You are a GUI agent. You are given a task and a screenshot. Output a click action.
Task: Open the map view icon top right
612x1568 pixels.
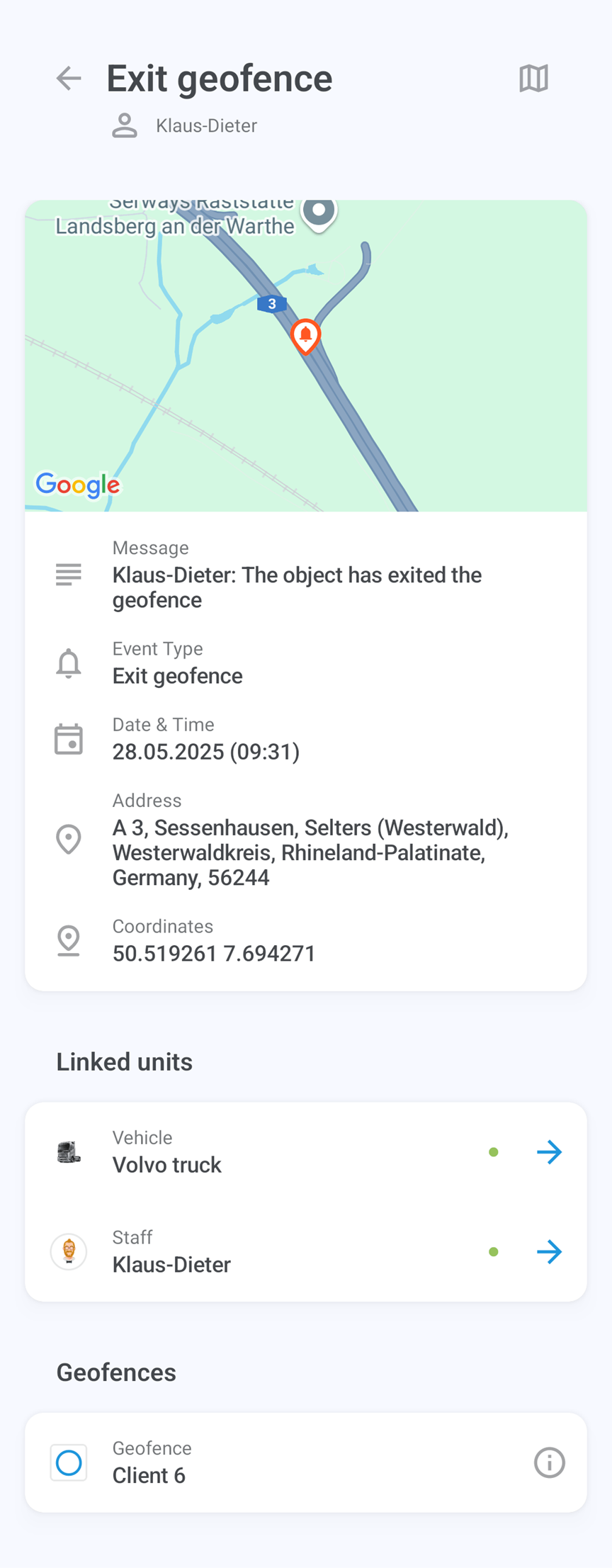[534, 78]
